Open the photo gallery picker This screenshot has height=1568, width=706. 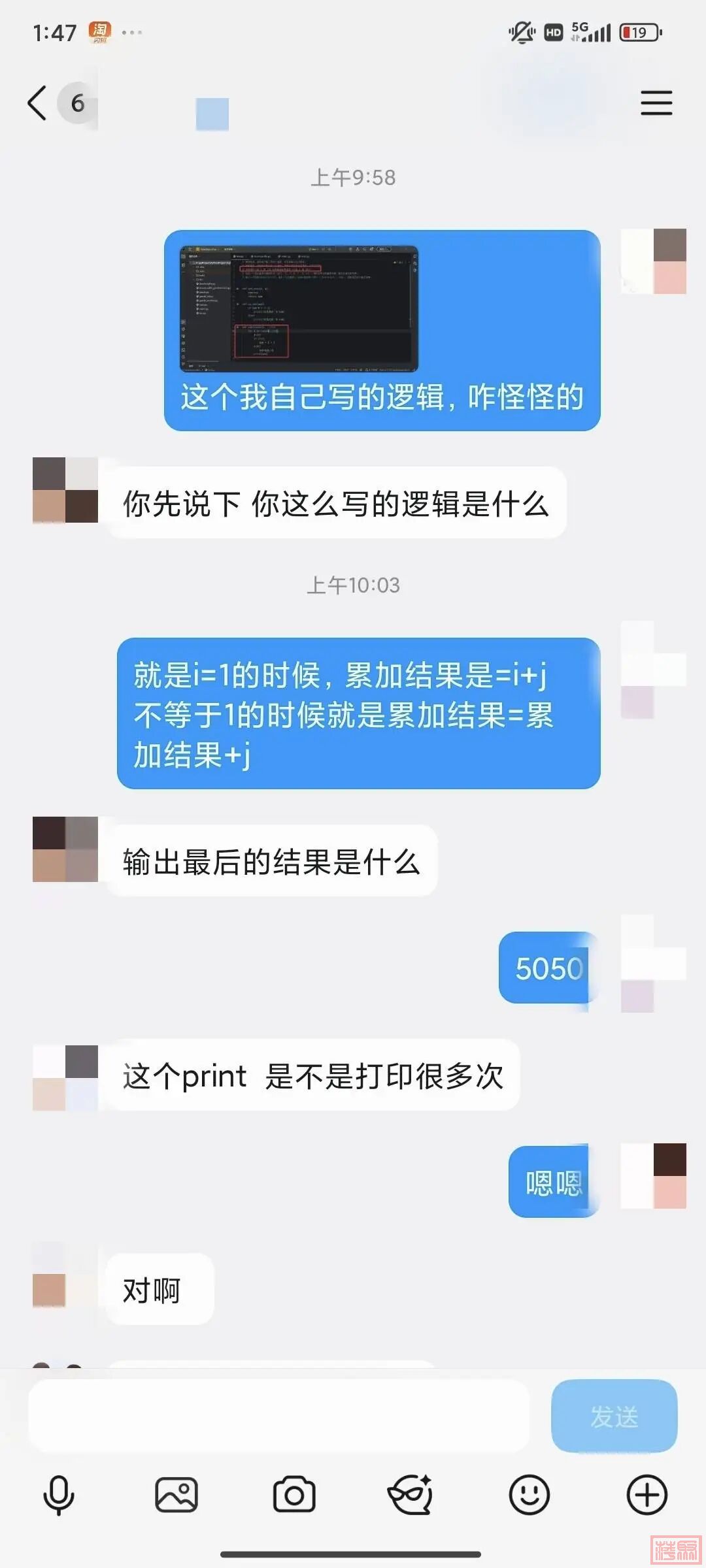coord(176,1494)
